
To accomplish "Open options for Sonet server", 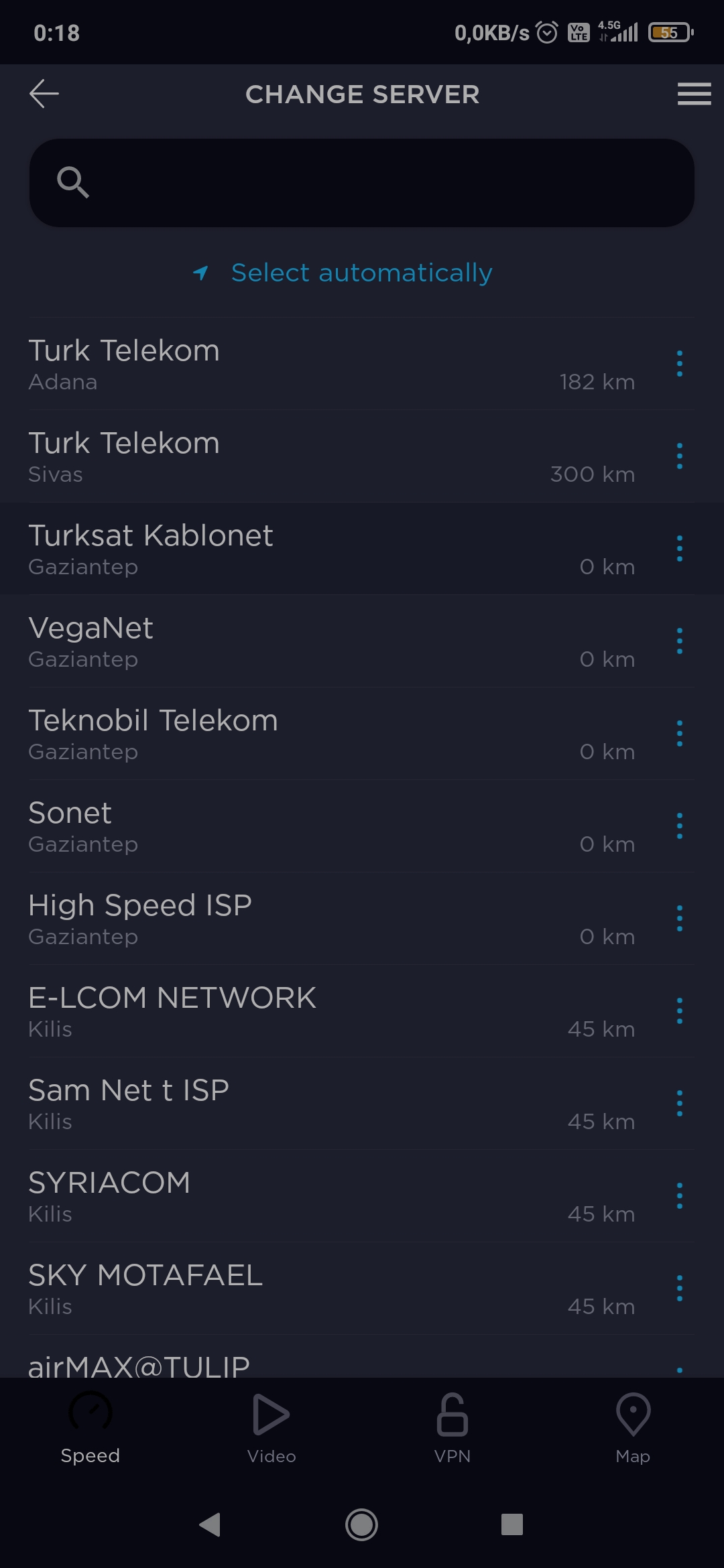I will 680,826.
